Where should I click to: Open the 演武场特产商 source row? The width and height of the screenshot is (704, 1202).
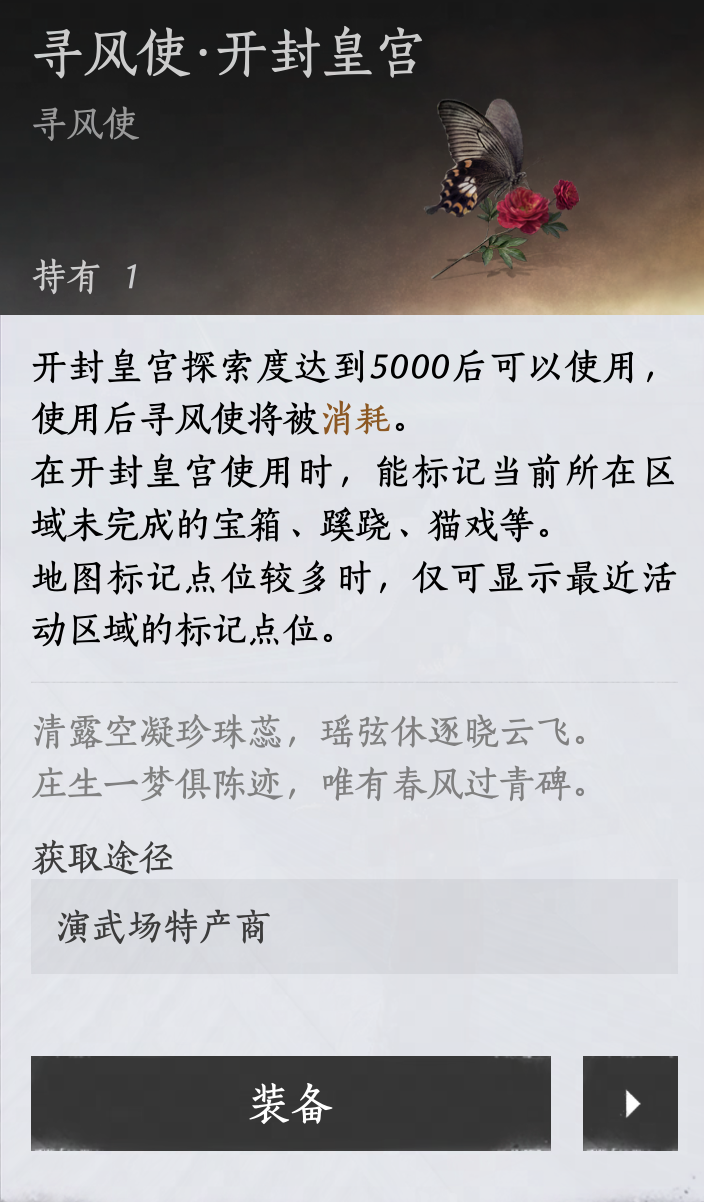(354, 927)
